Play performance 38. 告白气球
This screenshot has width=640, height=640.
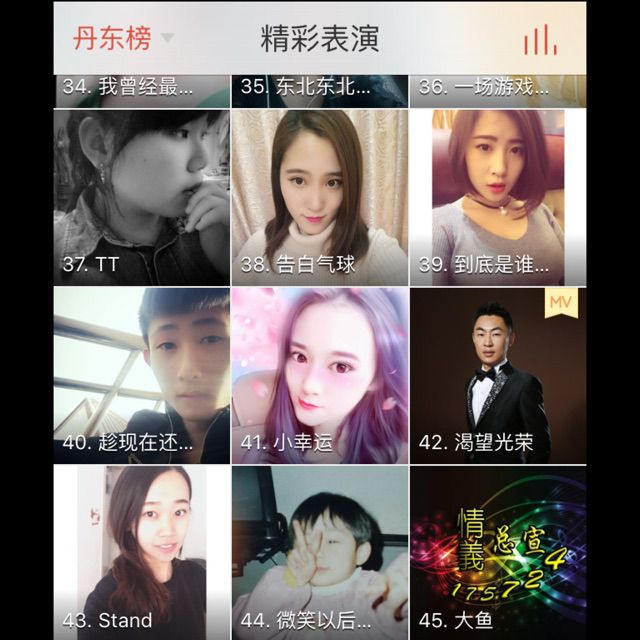(319, 197)
